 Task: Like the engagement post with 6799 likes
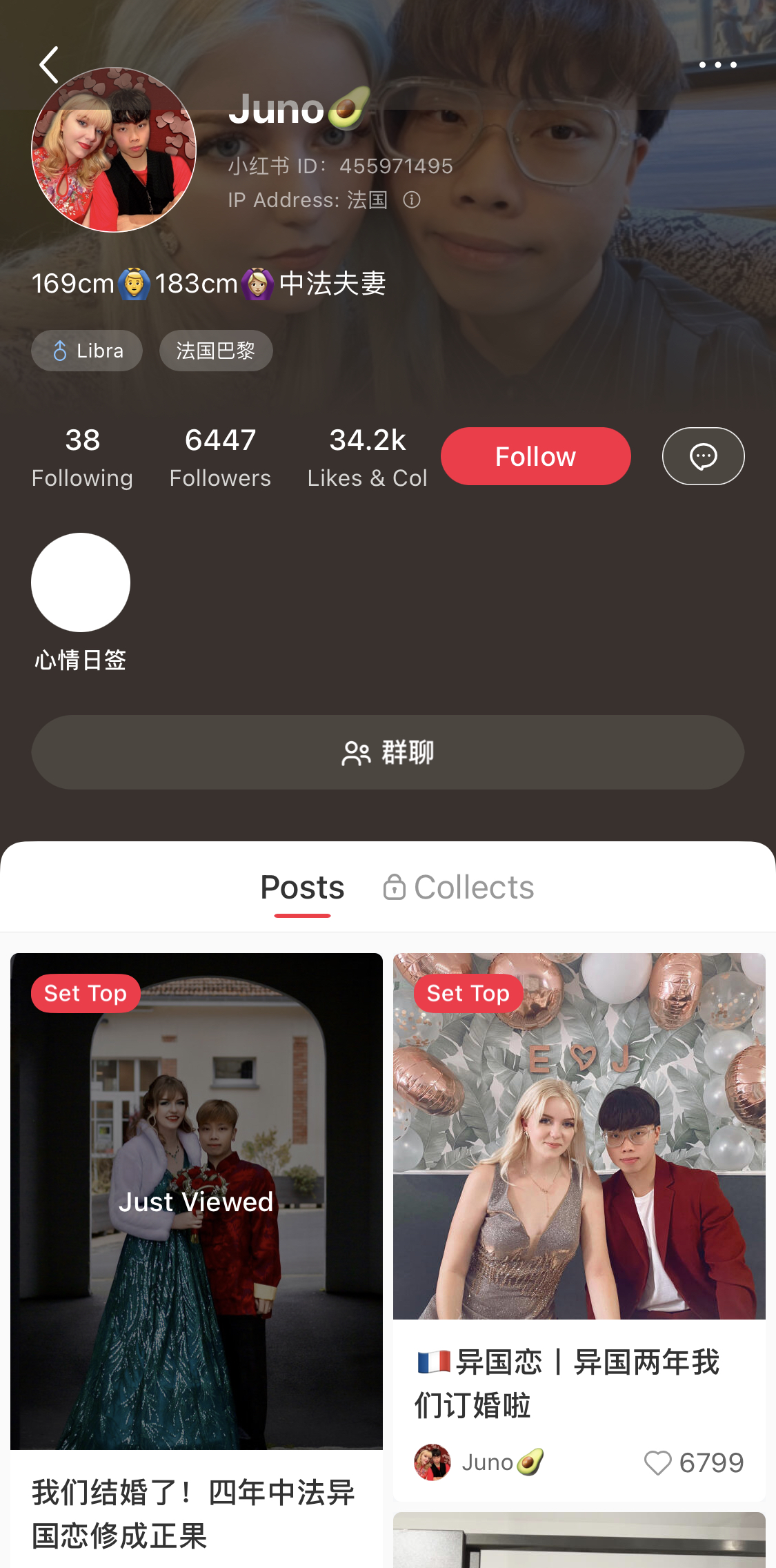click(657, 1462)
